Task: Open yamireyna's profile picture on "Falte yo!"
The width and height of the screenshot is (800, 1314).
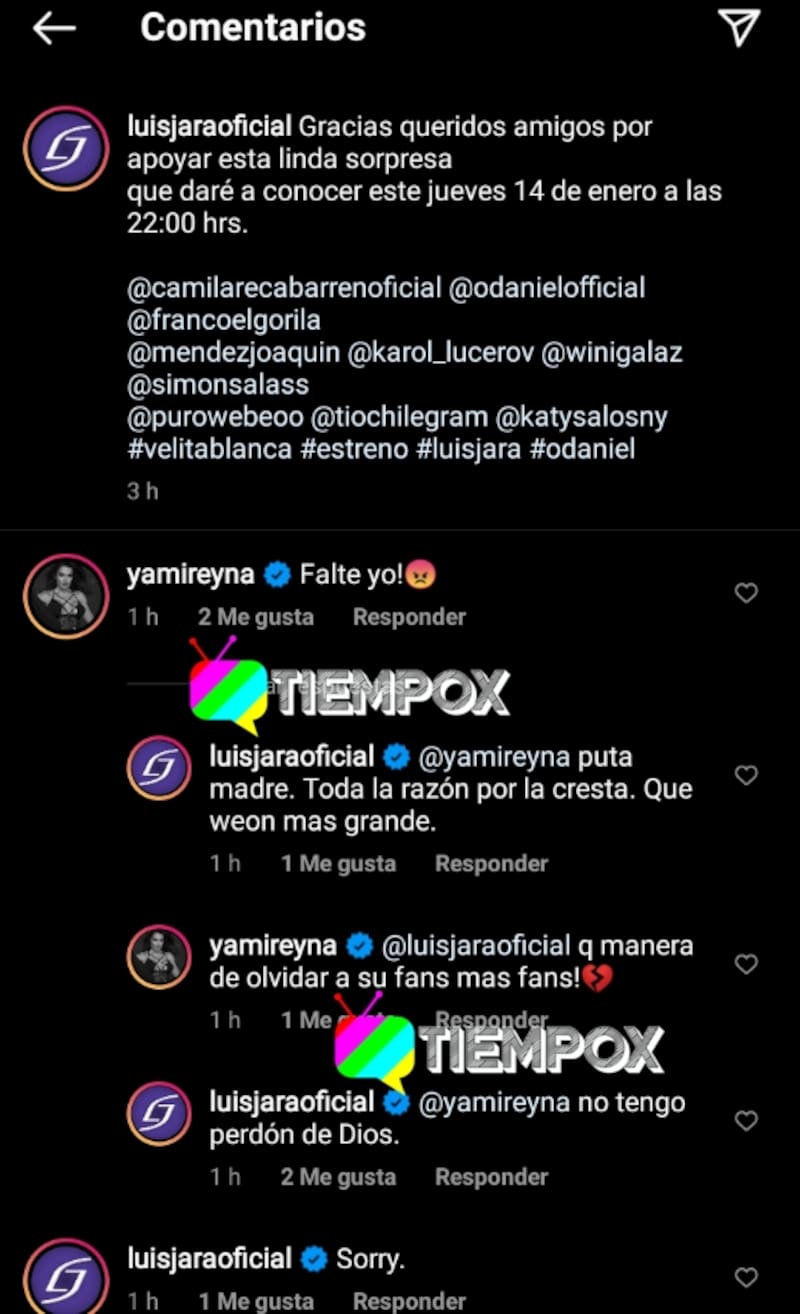Action: coord(66,596)
